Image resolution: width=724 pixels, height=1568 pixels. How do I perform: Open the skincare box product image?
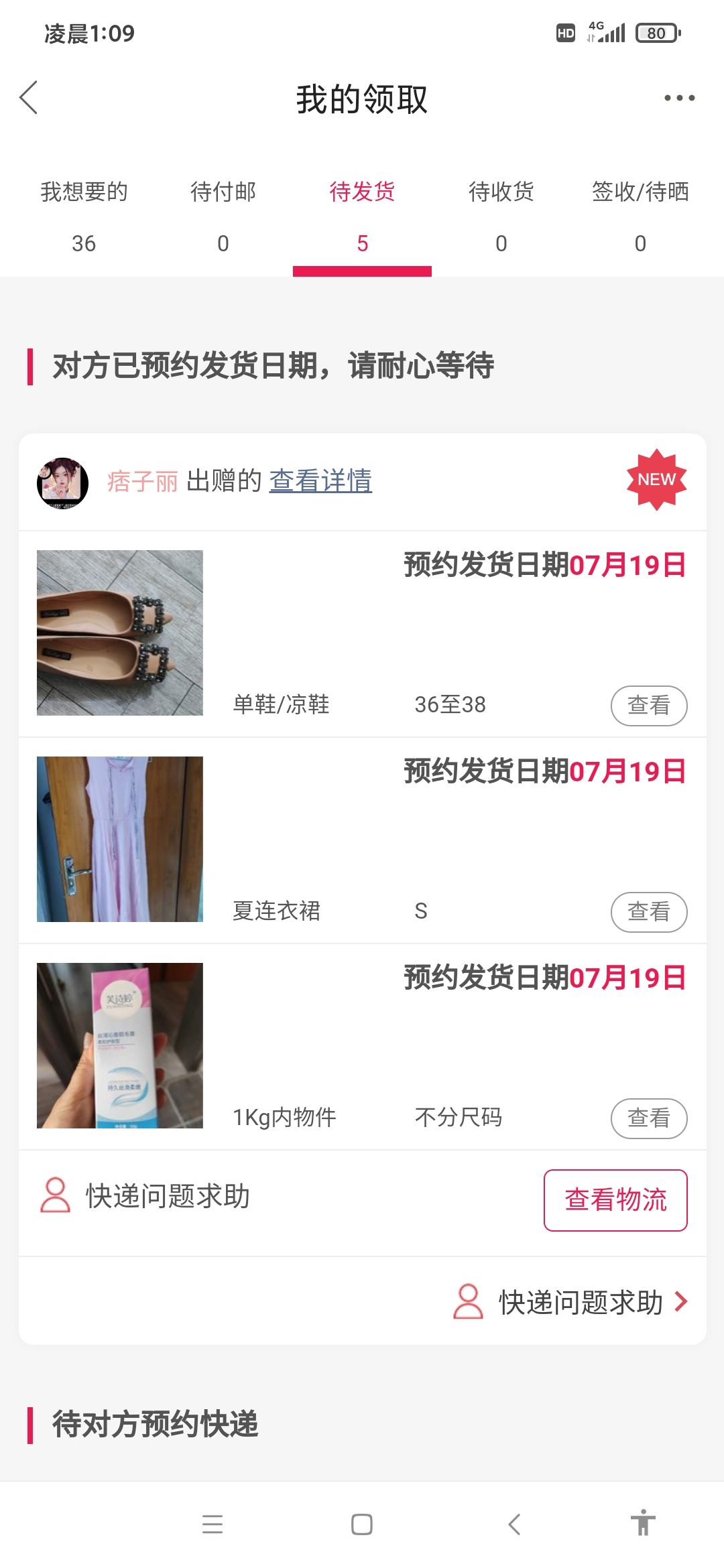(x=120, y=1046)
